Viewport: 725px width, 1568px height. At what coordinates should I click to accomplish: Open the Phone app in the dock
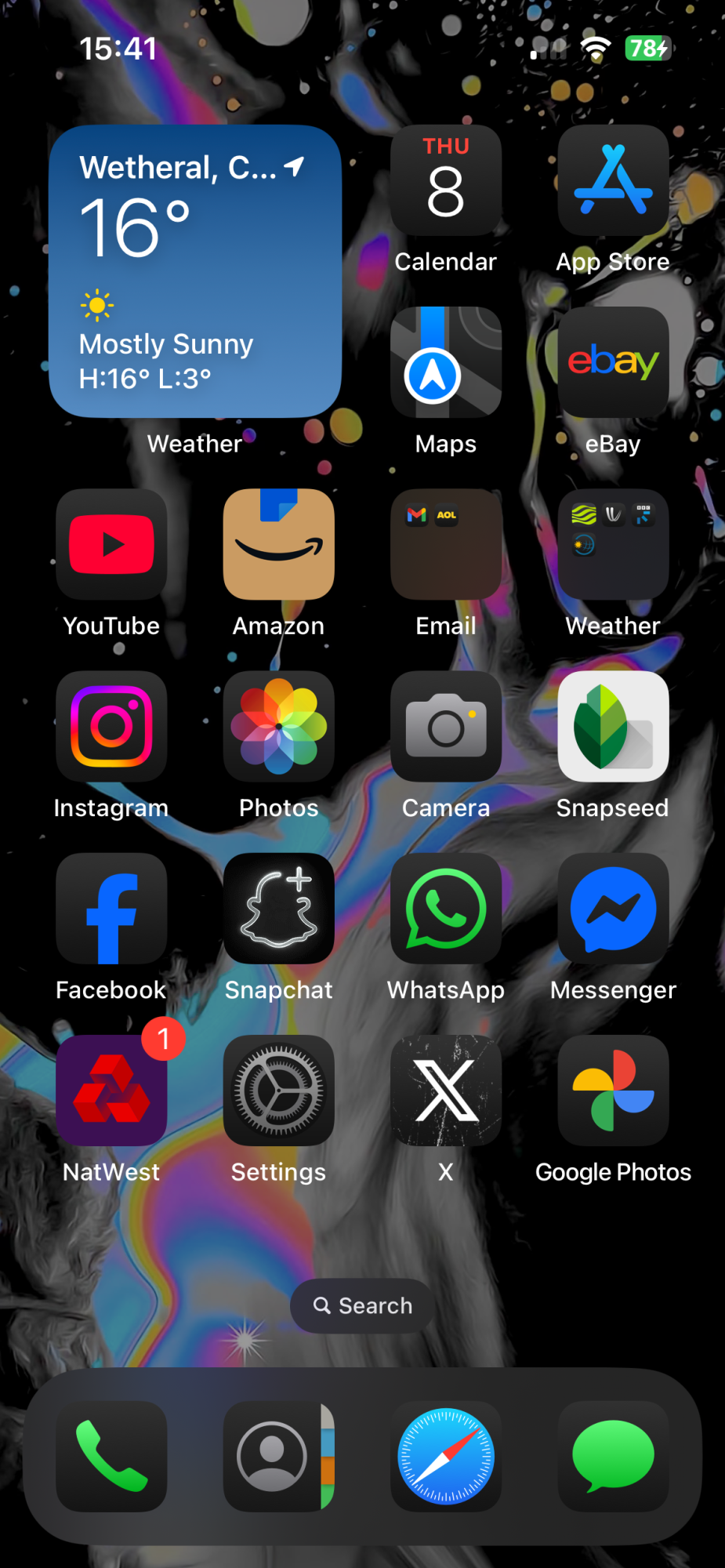(111, 1456)
